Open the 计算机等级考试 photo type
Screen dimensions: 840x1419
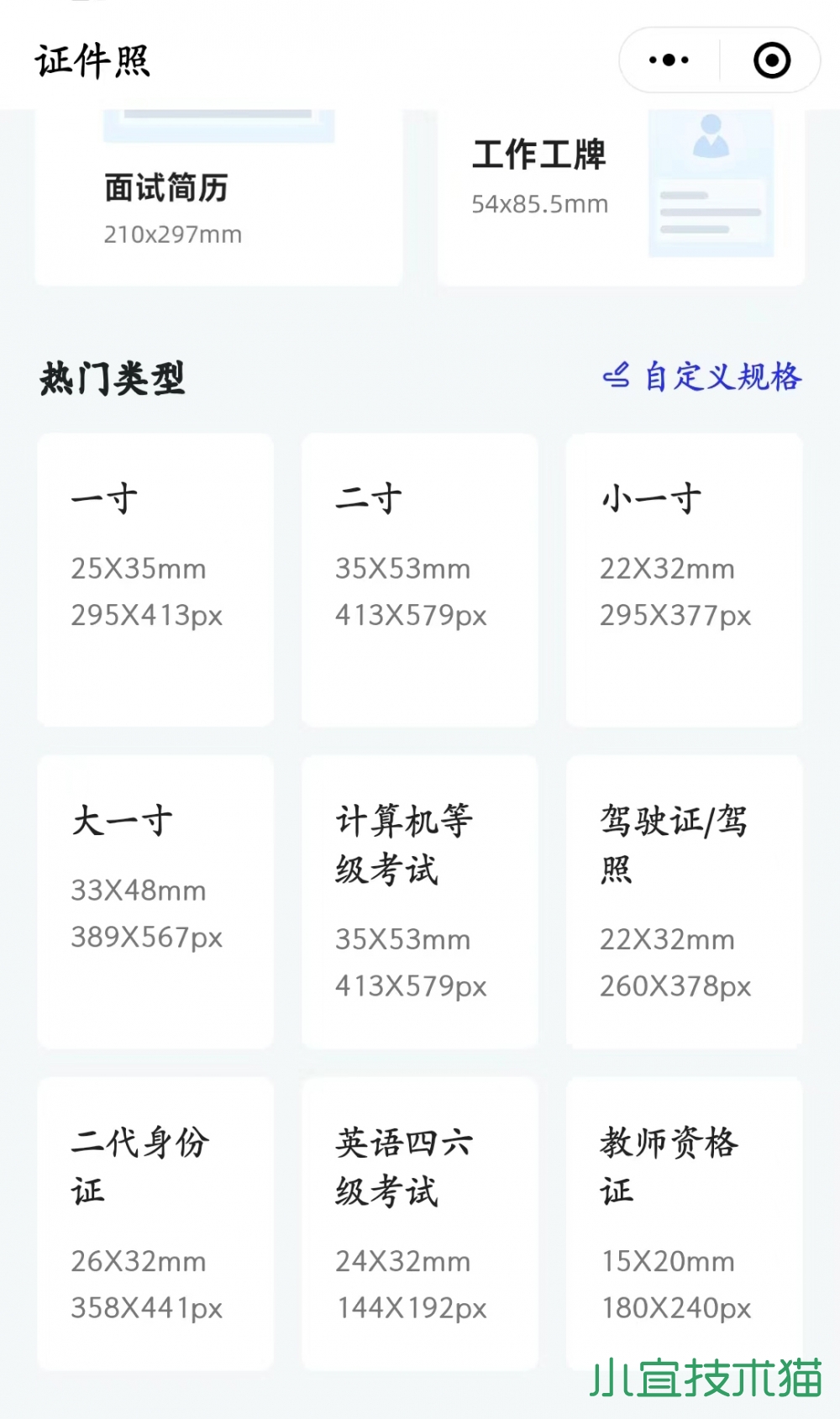(420, 901)
